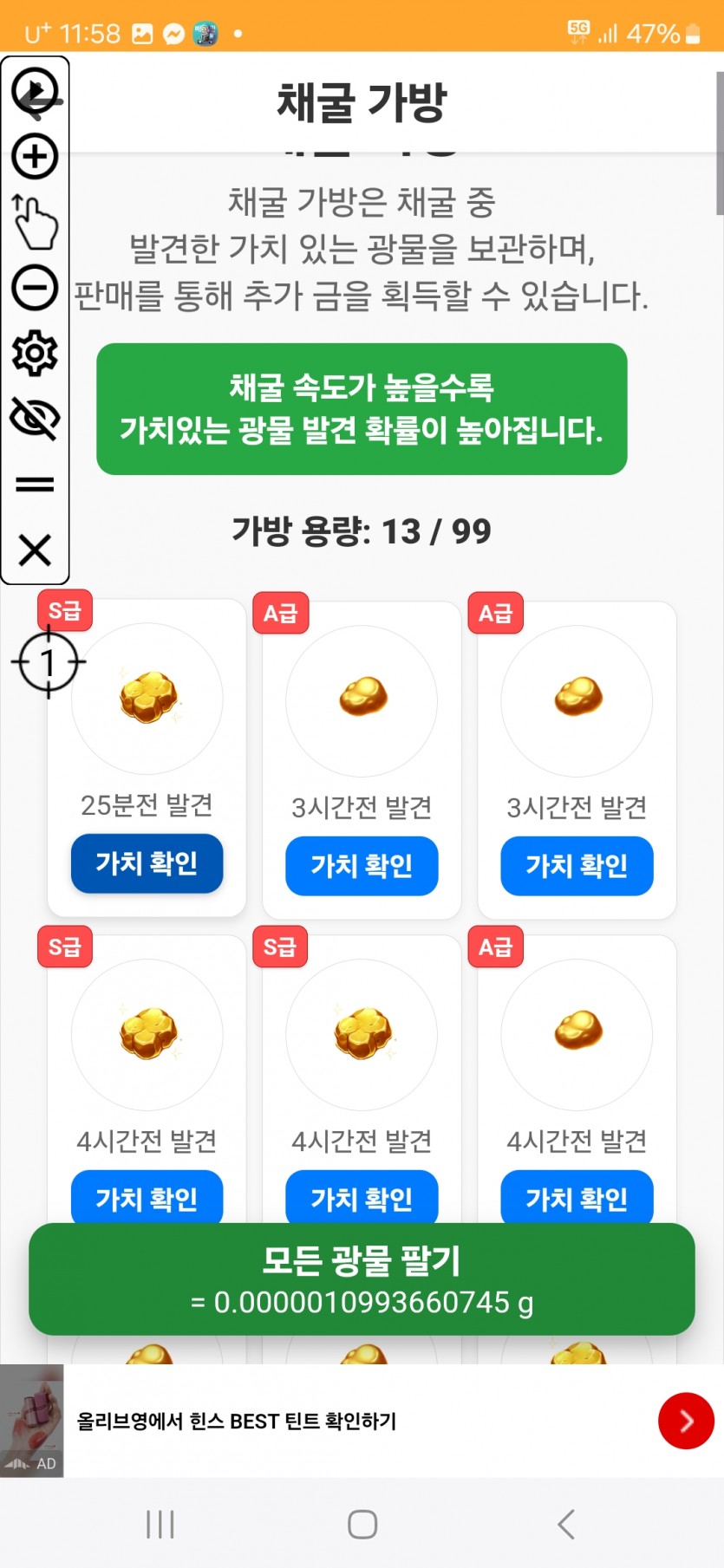
Task: Check value of mineral found 25분전
Action: click(x=147, y=863)
